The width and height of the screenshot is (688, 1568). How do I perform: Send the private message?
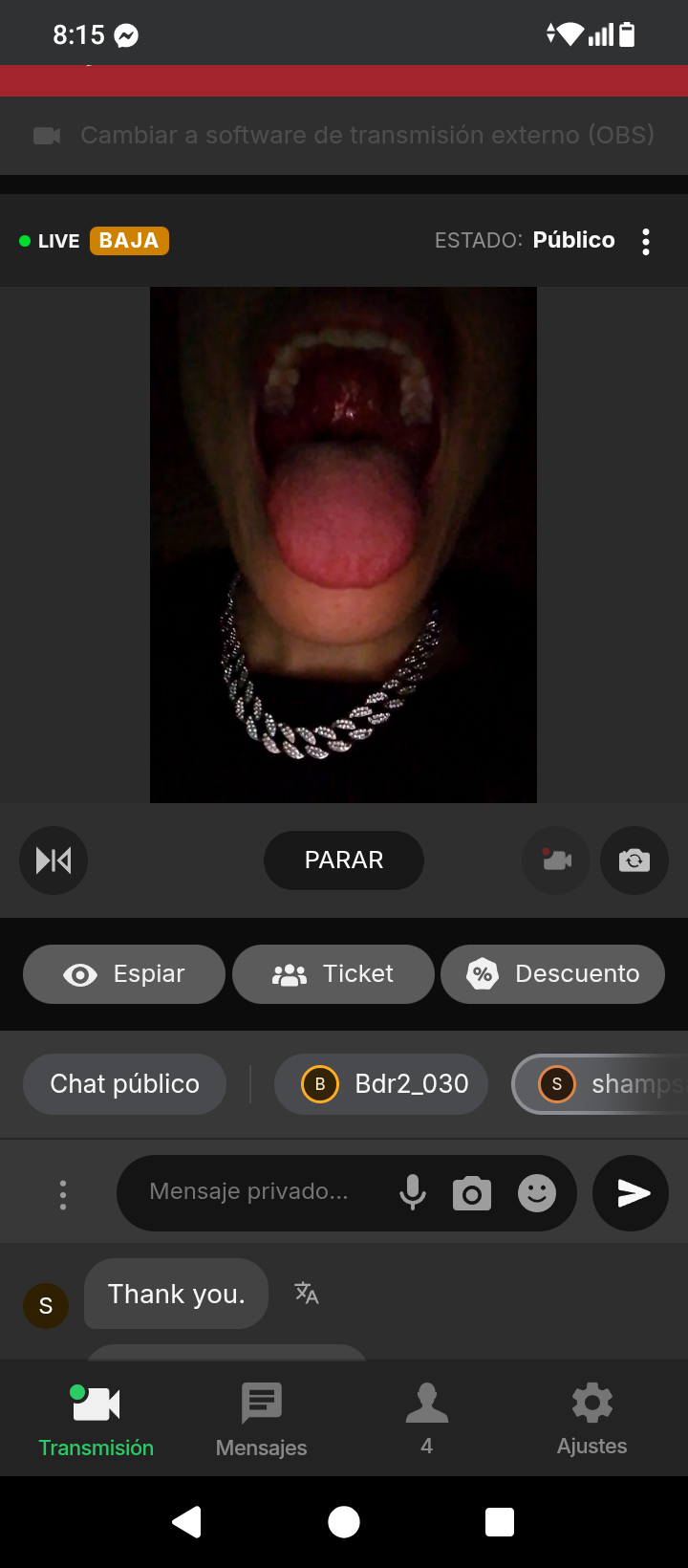[631, 1192]
